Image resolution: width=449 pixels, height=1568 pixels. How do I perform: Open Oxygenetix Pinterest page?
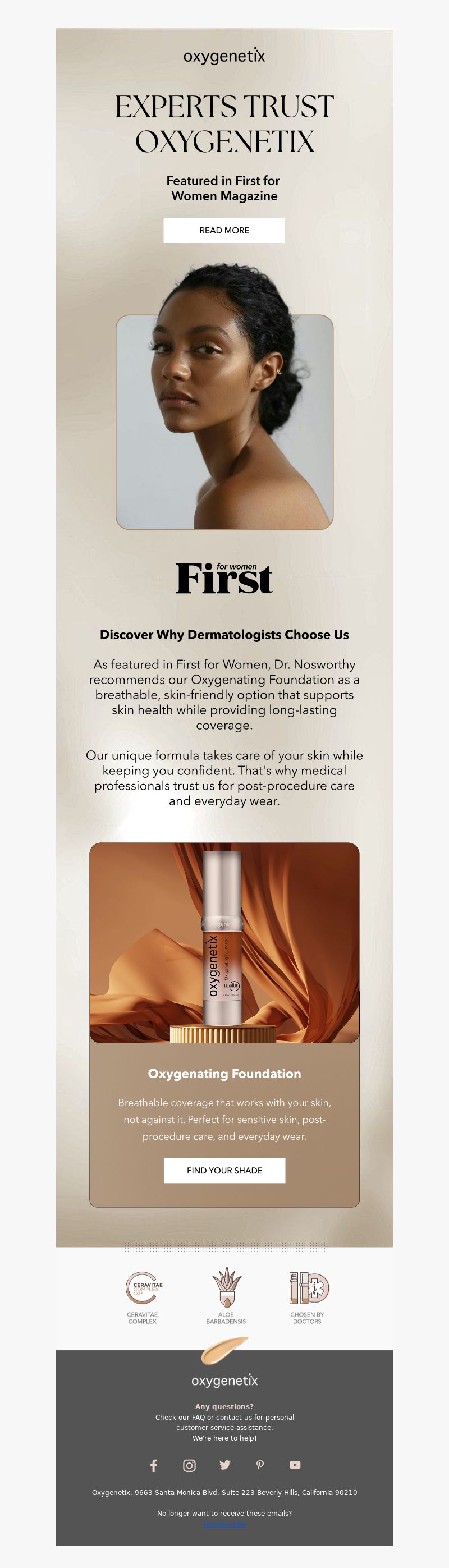[x=260, y=1465]
